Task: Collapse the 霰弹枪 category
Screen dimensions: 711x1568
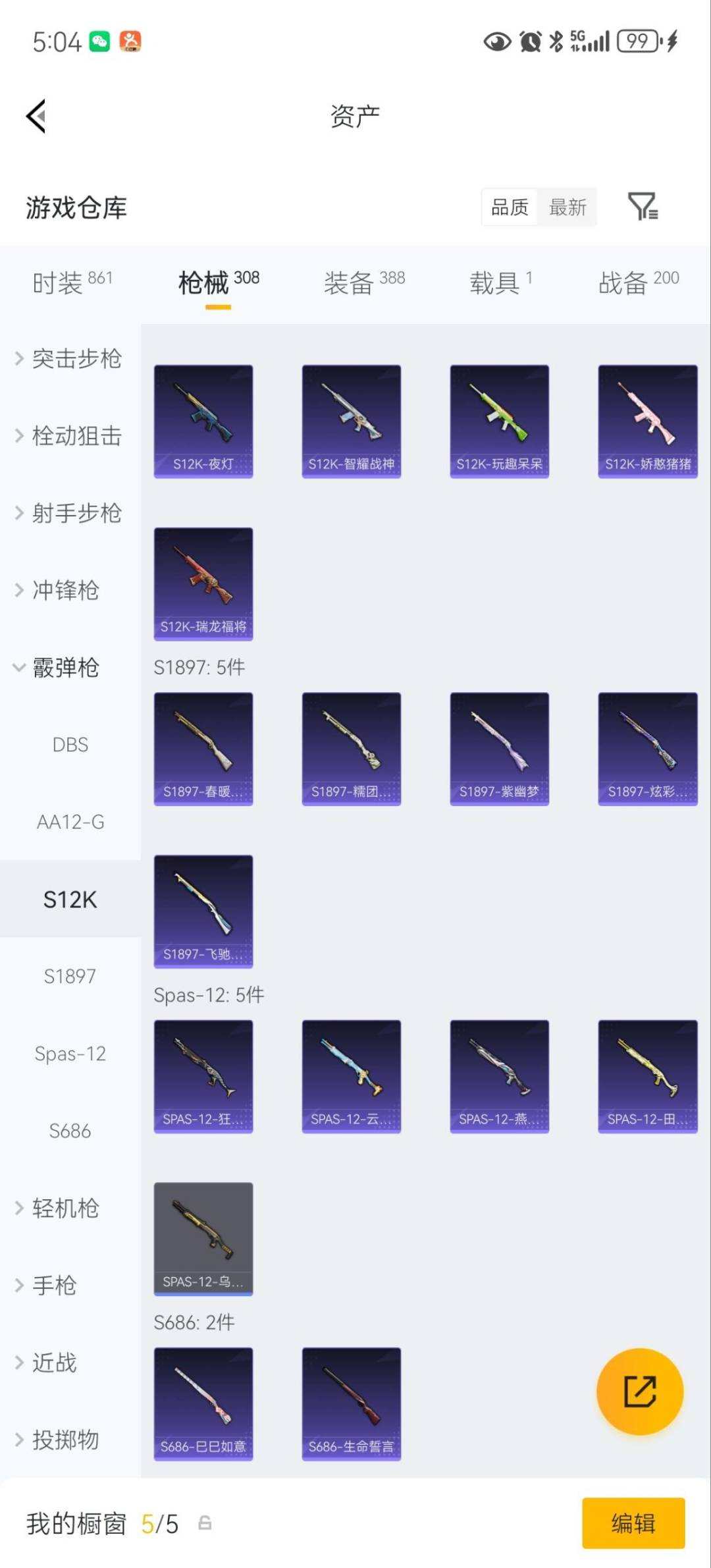Action: (67, 667)
